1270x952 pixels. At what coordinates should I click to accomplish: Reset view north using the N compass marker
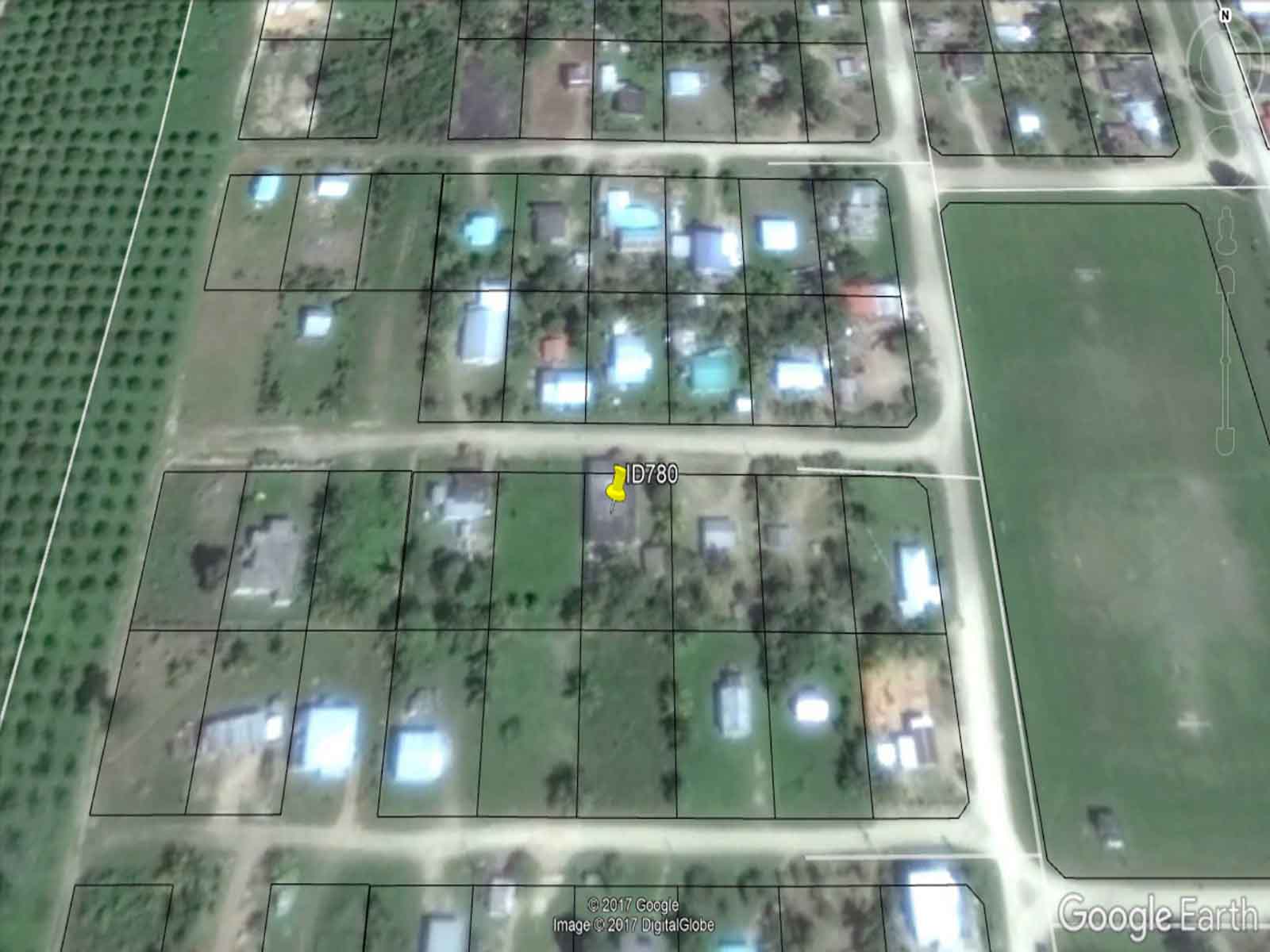click(1225, 15)
